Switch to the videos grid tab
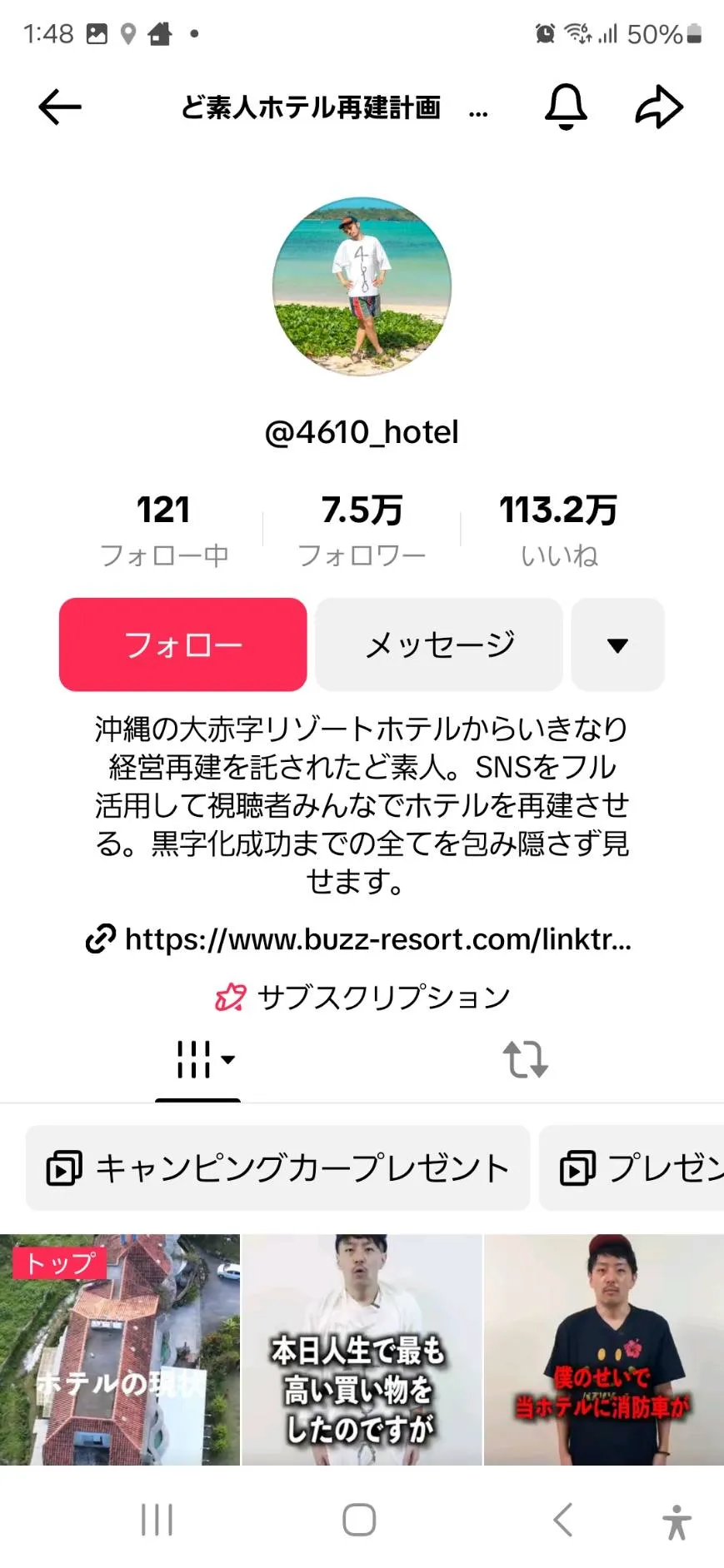This screenshot has height=1568, width=724. coord(198,1059)
